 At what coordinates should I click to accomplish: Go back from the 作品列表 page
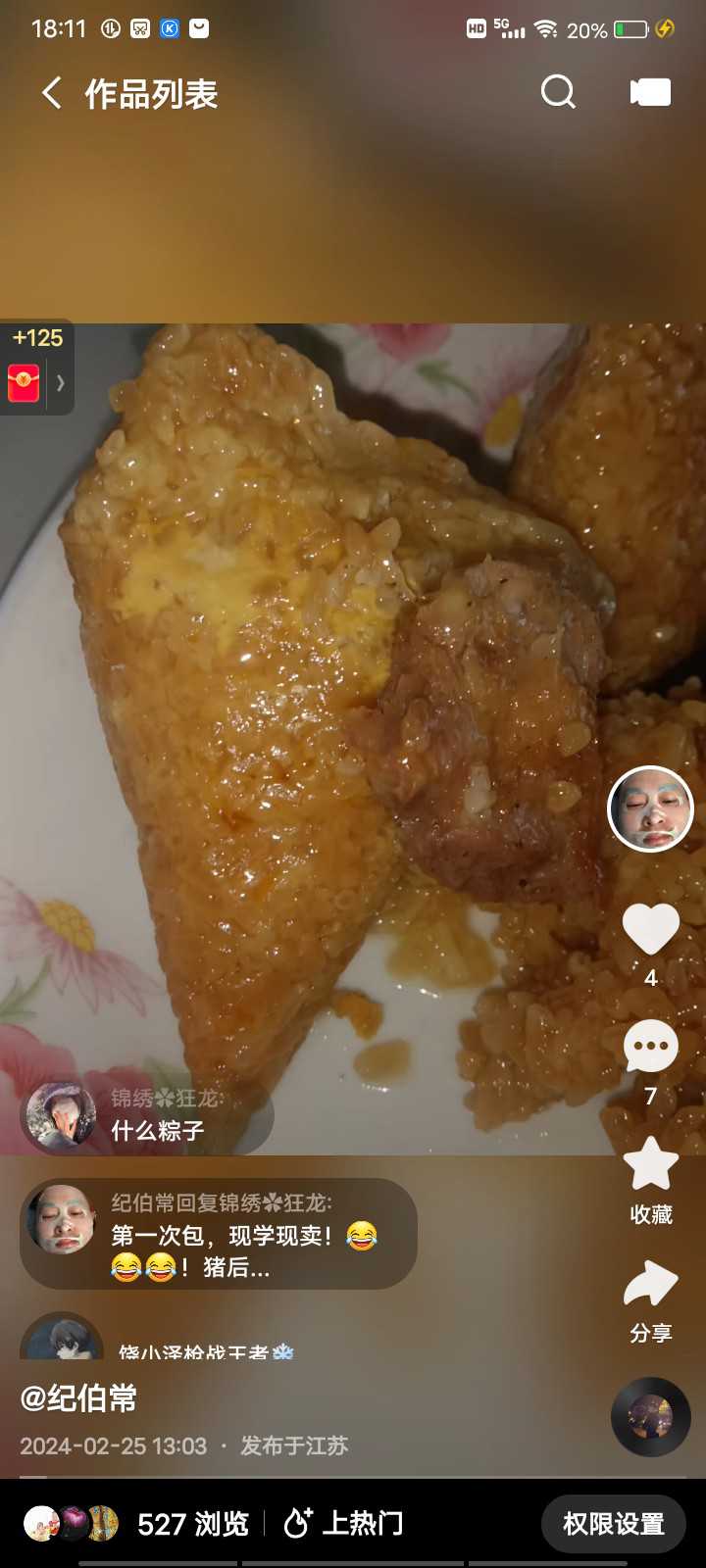click(x=51, y=94)
